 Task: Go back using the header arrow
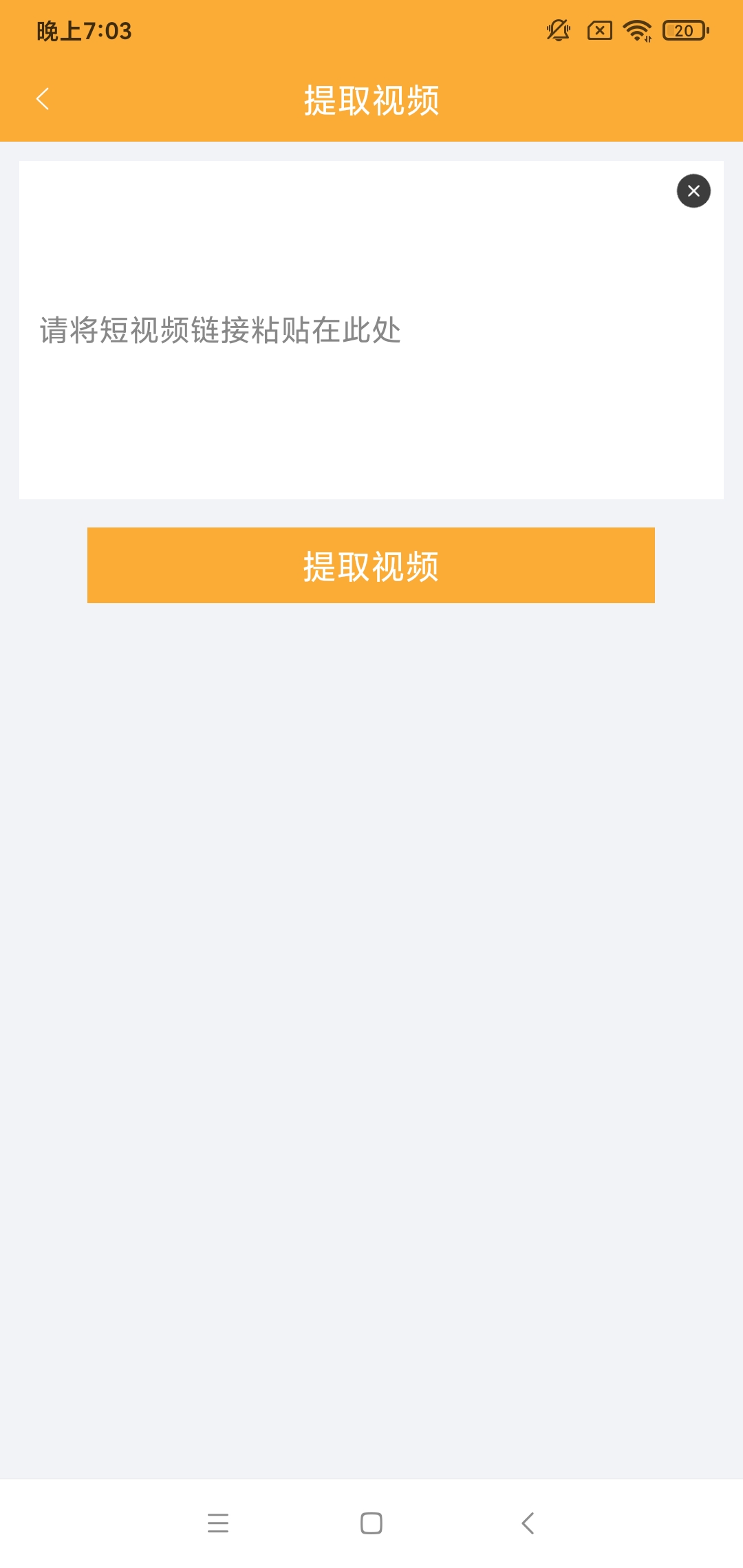click(43, 99)
